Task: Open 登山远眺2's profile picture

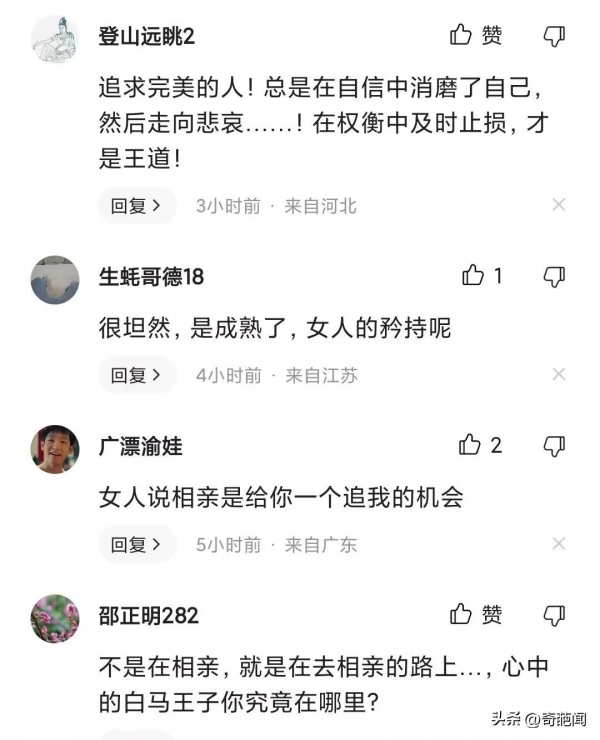Action: tap(55, 39)
